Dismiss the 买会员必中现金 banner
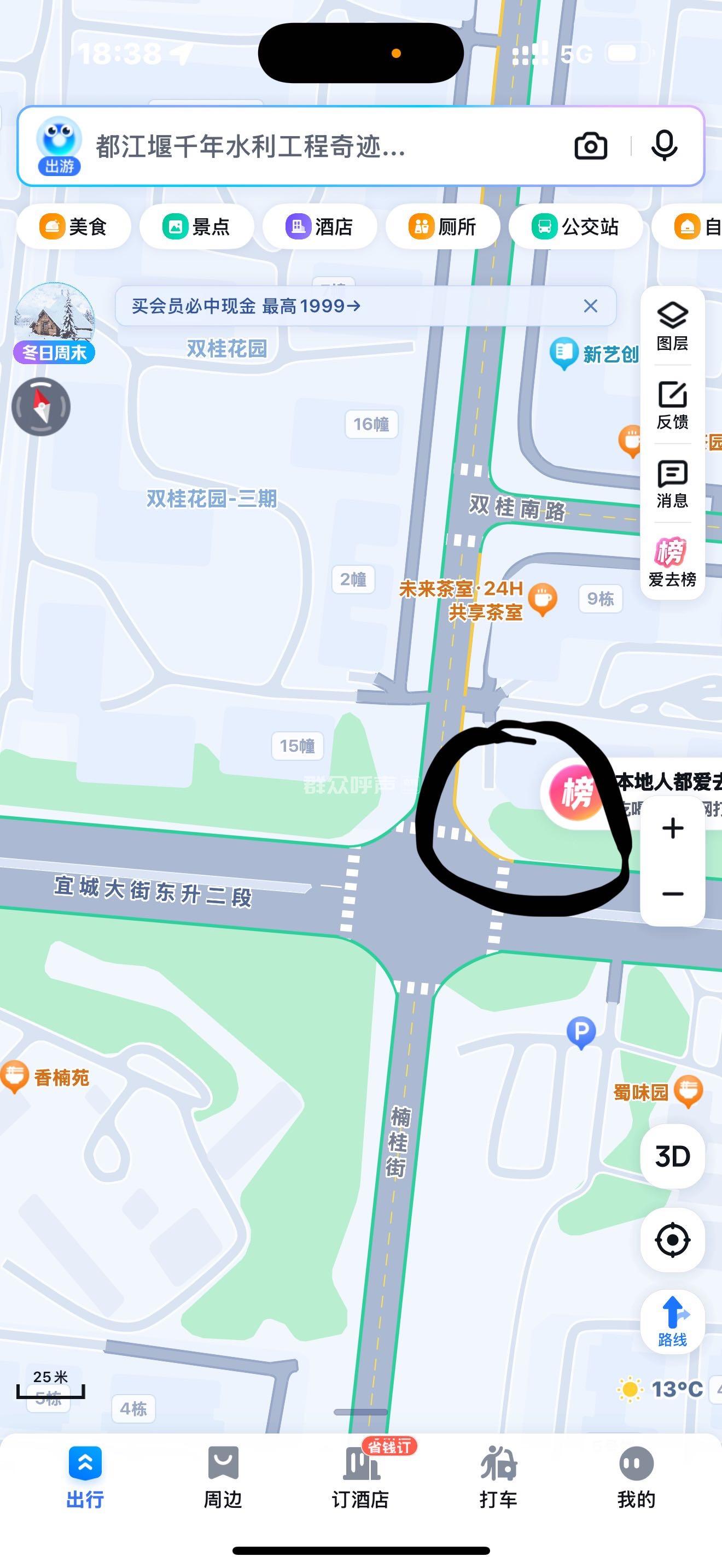722x1568 pixels. 590,306
